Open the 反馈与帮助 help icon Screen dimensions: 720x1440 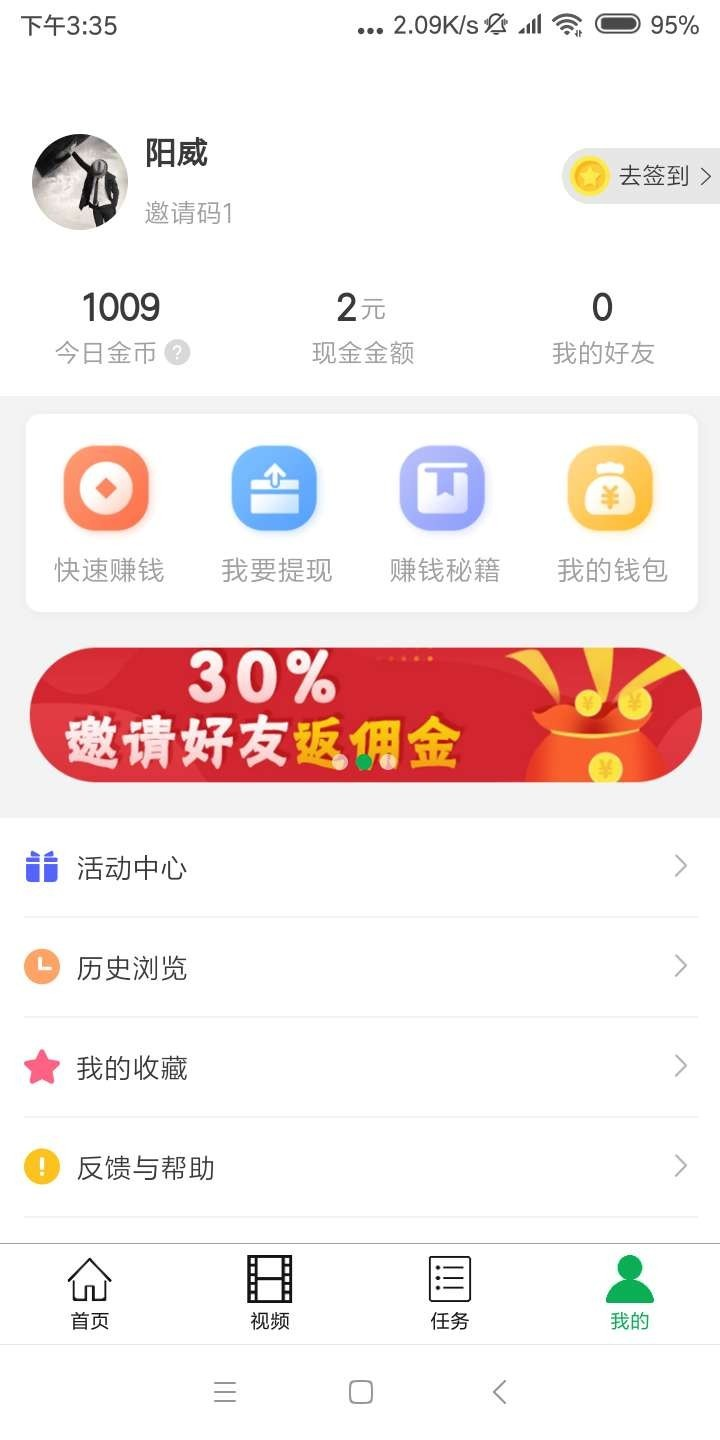(41, 1166)
